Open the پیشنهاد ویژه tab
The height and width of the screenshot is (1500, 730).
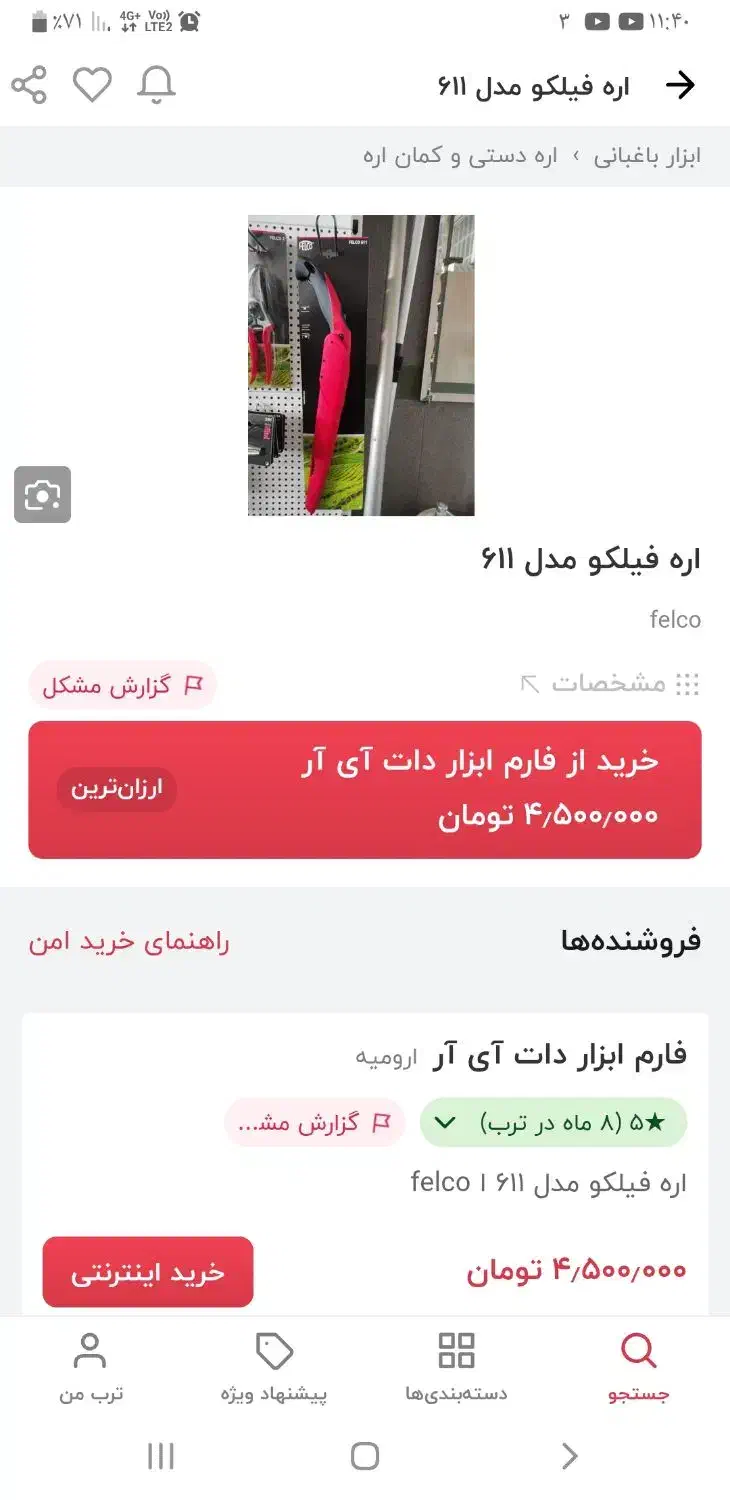click(274, 1367)
